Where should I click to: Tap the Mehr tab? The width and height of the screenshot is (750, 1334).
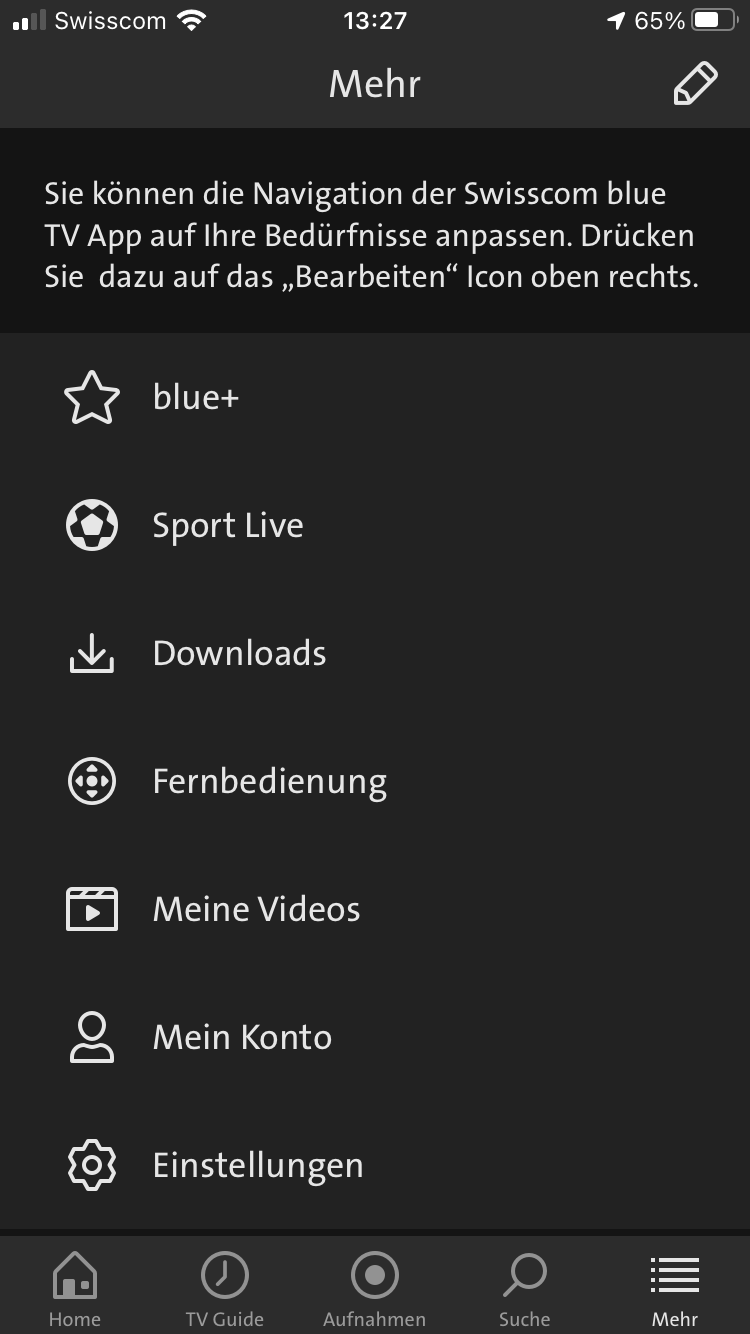click(x=675, y=1288)
